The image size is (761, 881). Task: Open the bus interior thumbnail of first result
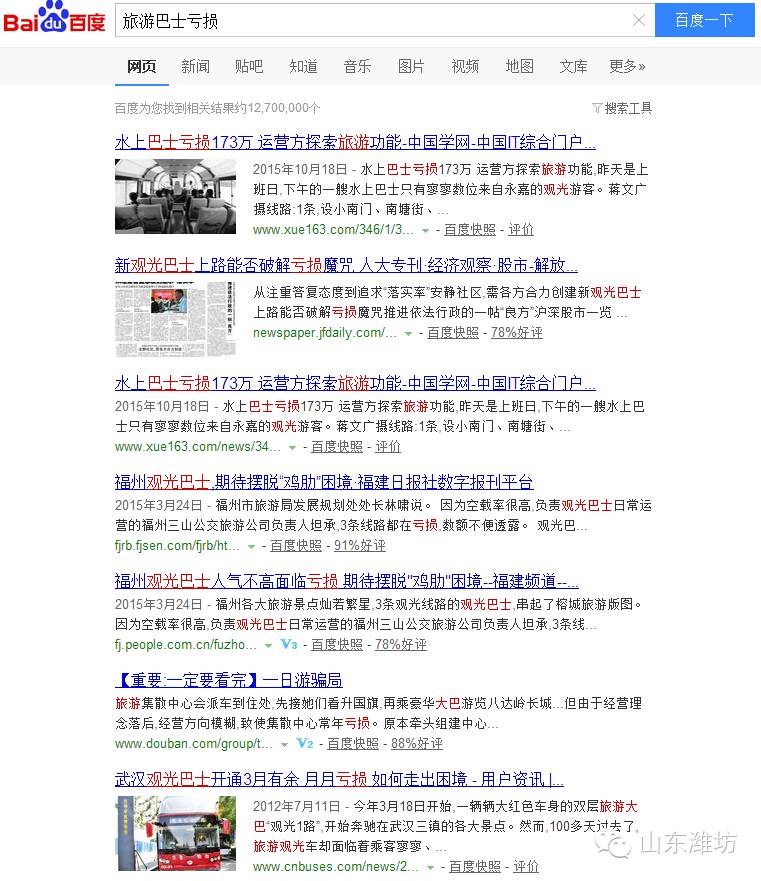(x=175, y=196)
